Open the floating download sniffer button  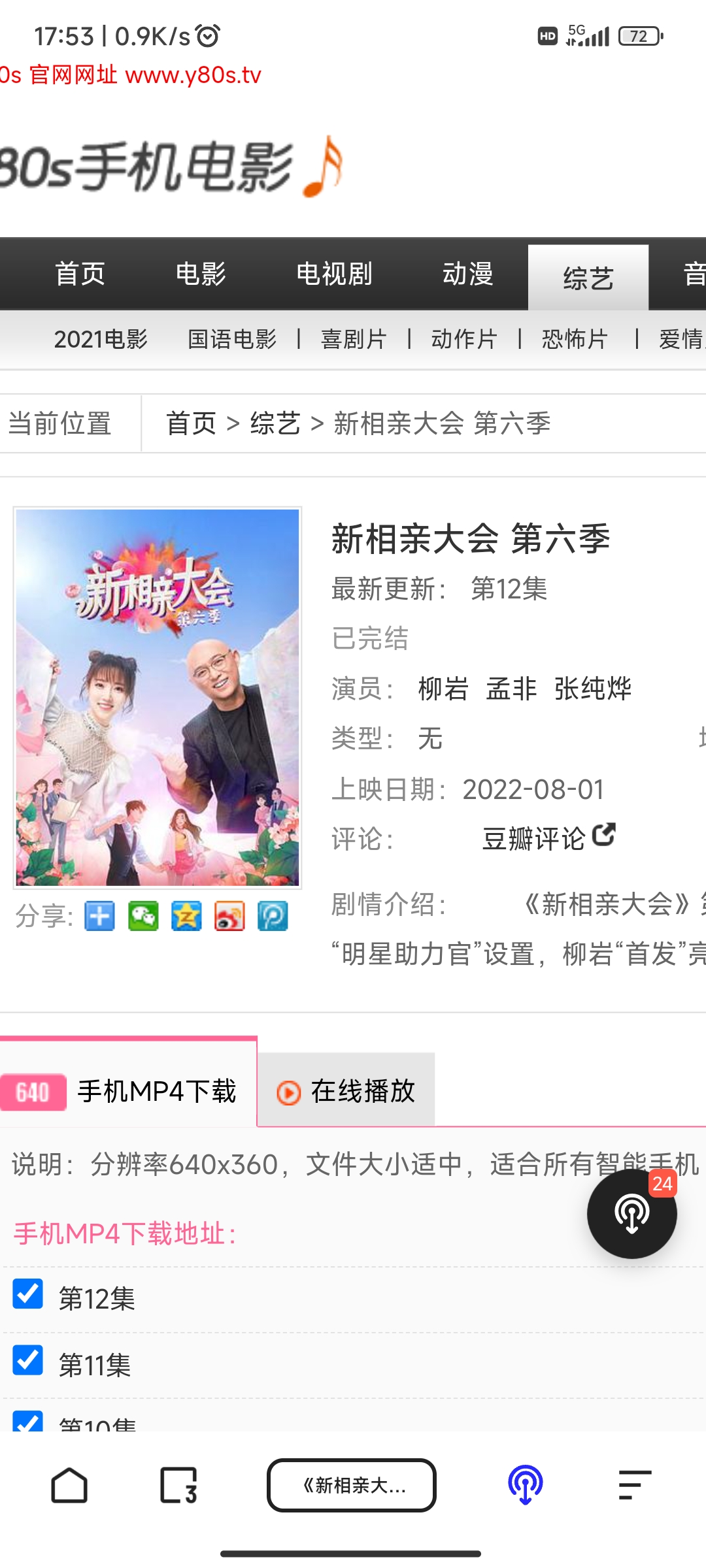631,1214
